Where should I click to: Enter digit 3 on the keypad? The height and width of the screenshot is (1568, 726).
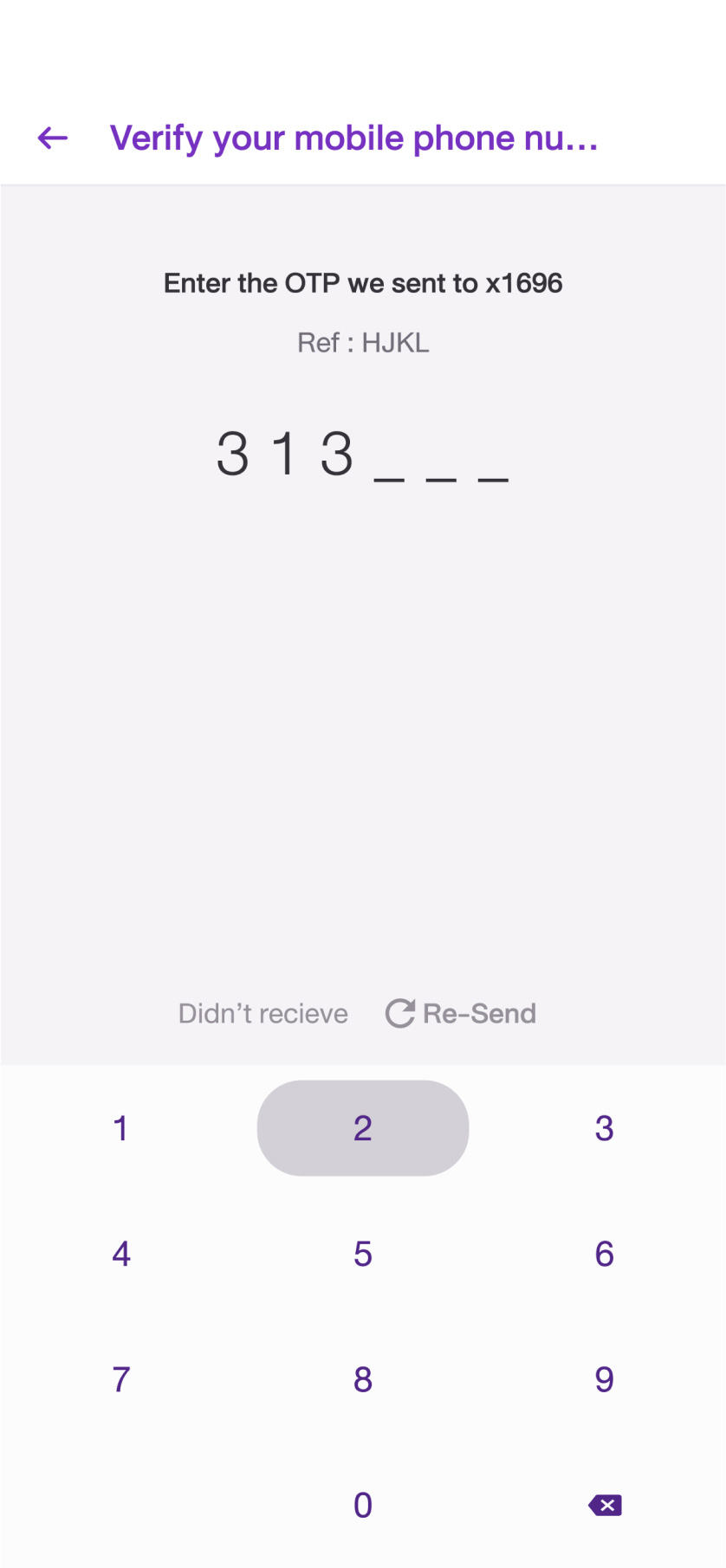pyautogui.click(x=605, y=1128)
